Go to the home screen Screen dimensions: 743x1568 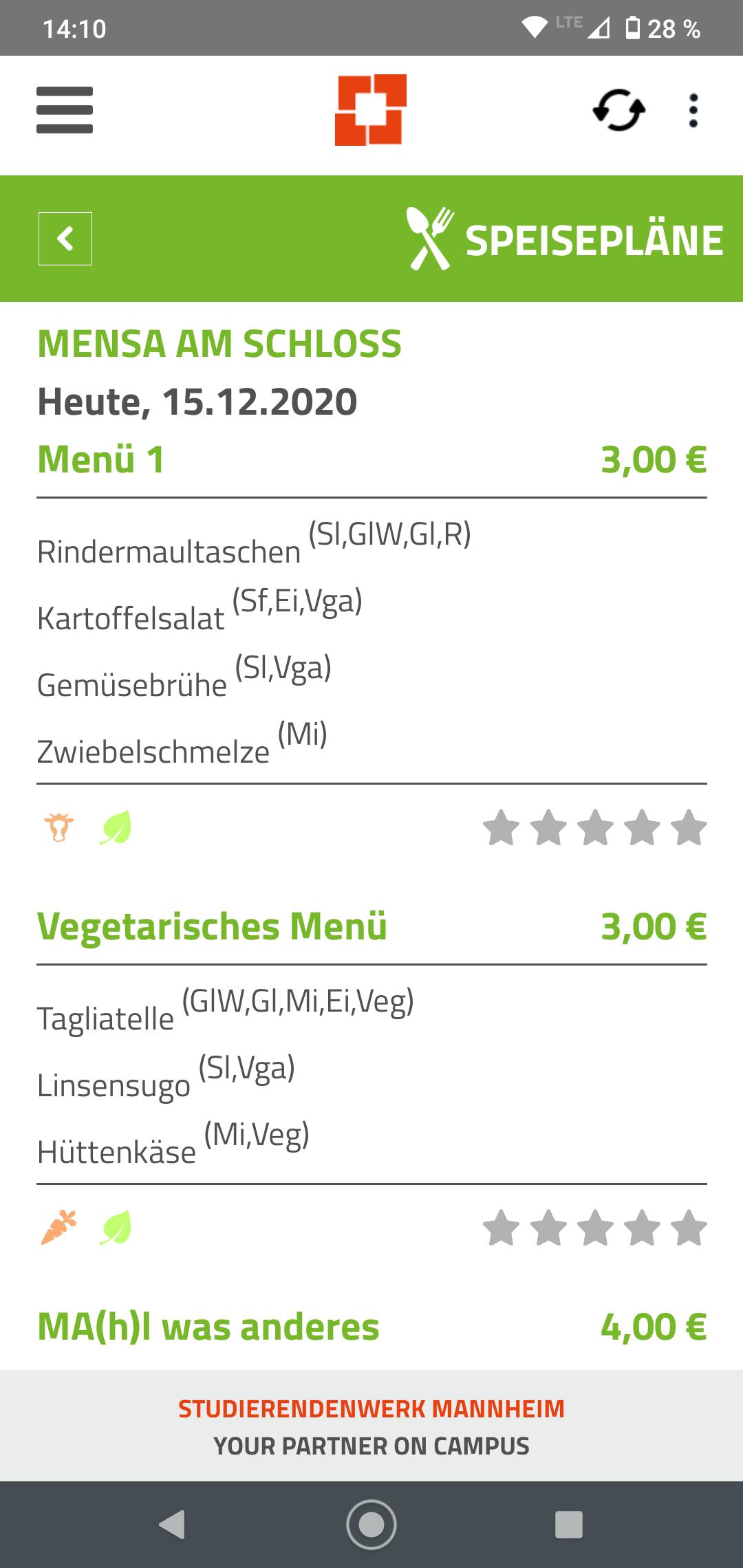(x=371, y=1524)
